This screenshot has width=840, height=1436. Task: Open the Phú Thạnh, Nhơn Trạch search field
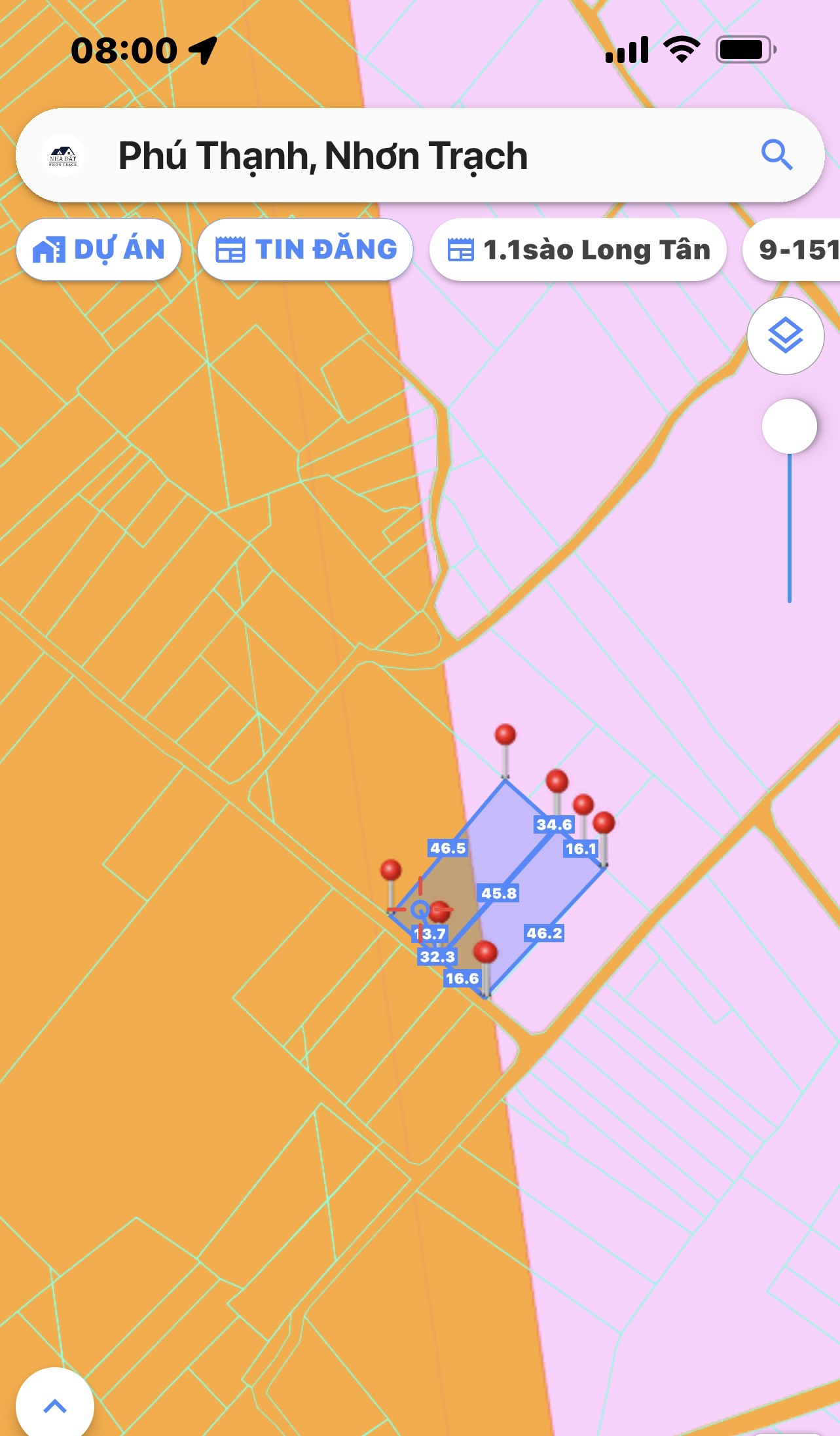coord(393,156)
